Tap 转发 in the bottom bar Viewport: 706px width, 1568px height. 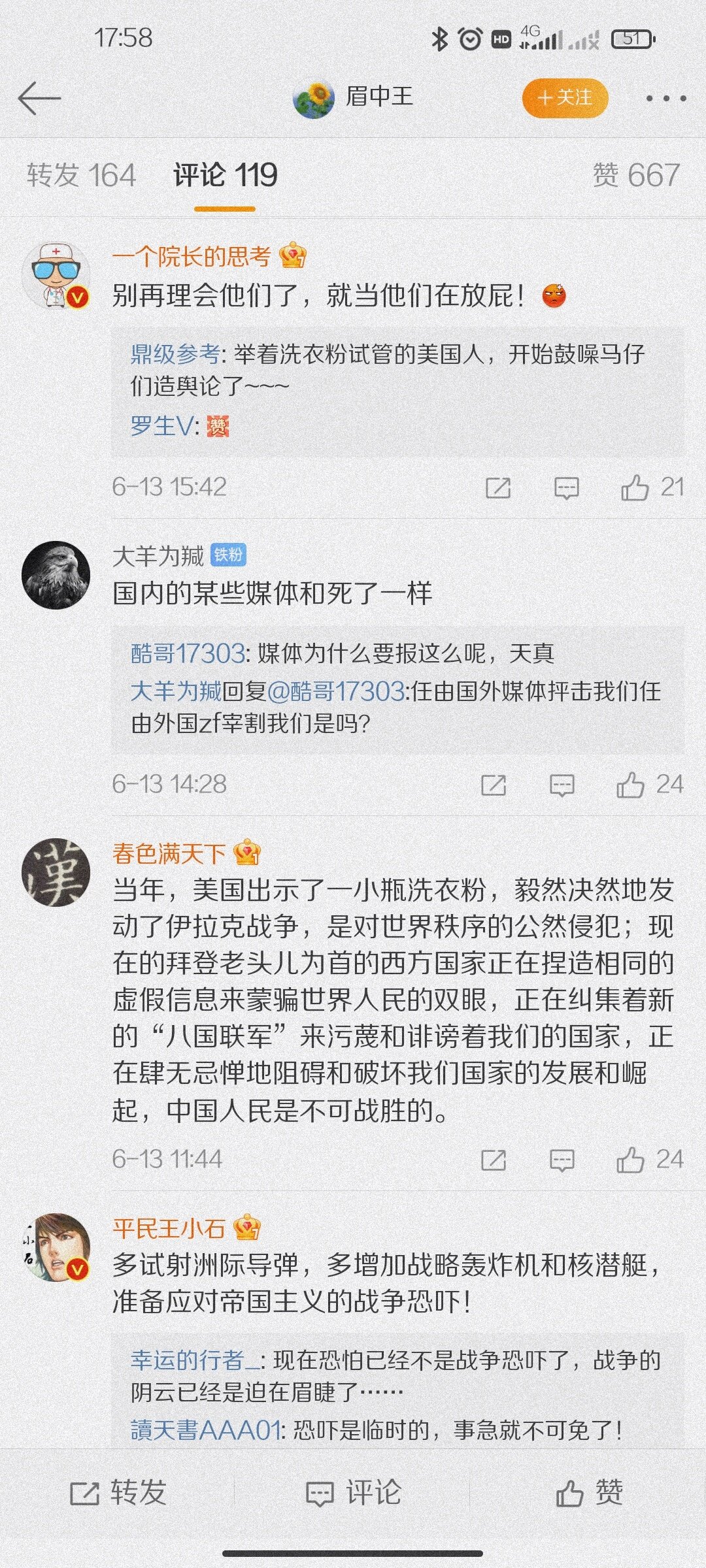coord(119,1493)
